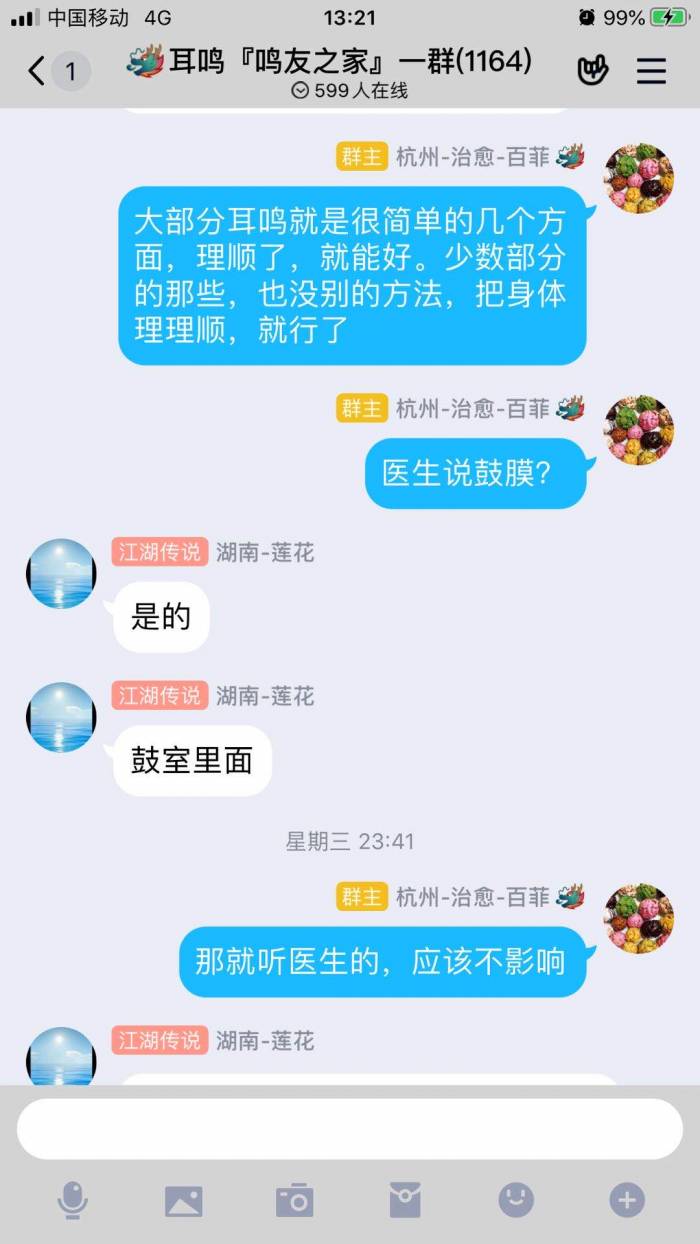Open the emoji picker
Viewport: 700px width, 1244px height.
point(516,1200)
